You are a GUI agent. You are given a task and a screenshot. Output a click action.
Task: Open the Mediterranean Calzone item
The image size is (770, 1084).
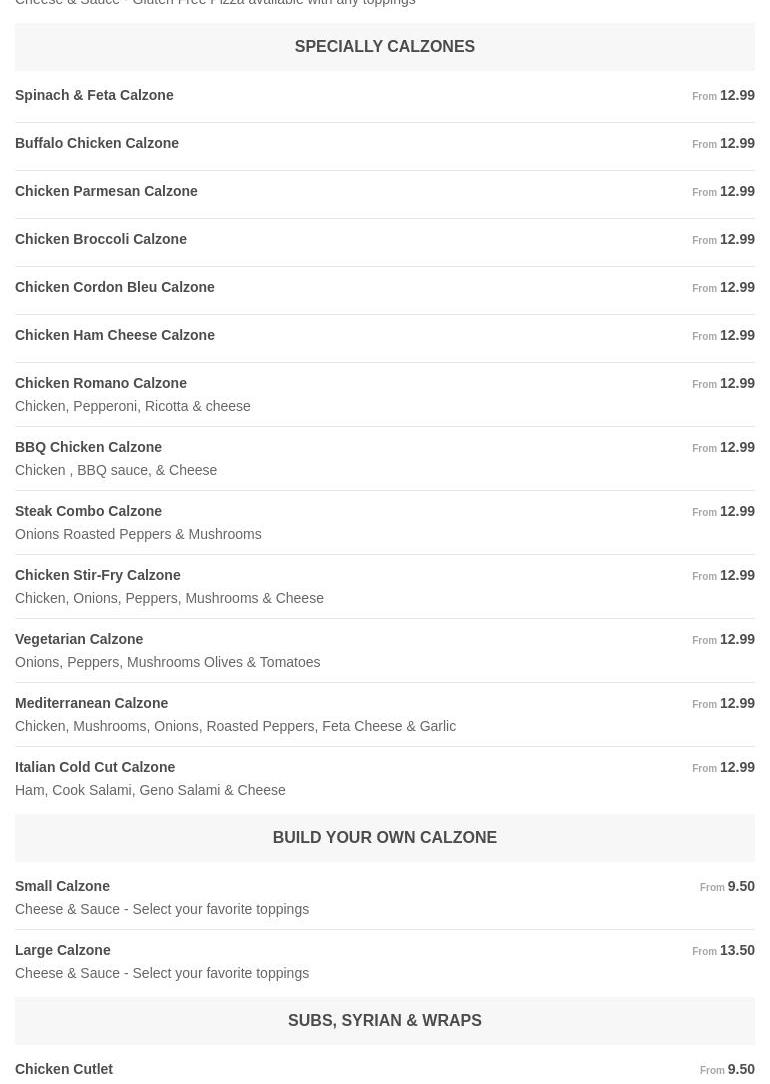pyautogui.click(x=92, y=704)
